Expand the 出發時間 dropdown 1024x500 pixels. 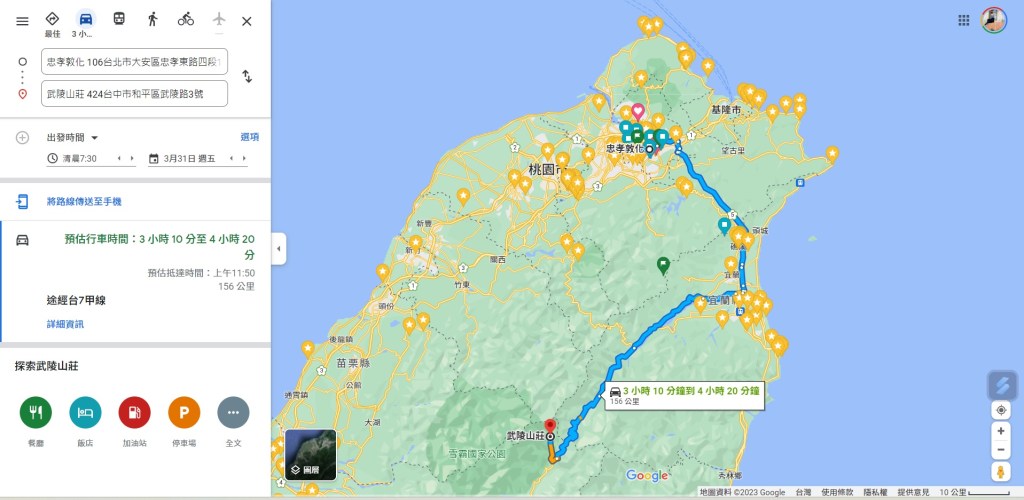(73, 137)
